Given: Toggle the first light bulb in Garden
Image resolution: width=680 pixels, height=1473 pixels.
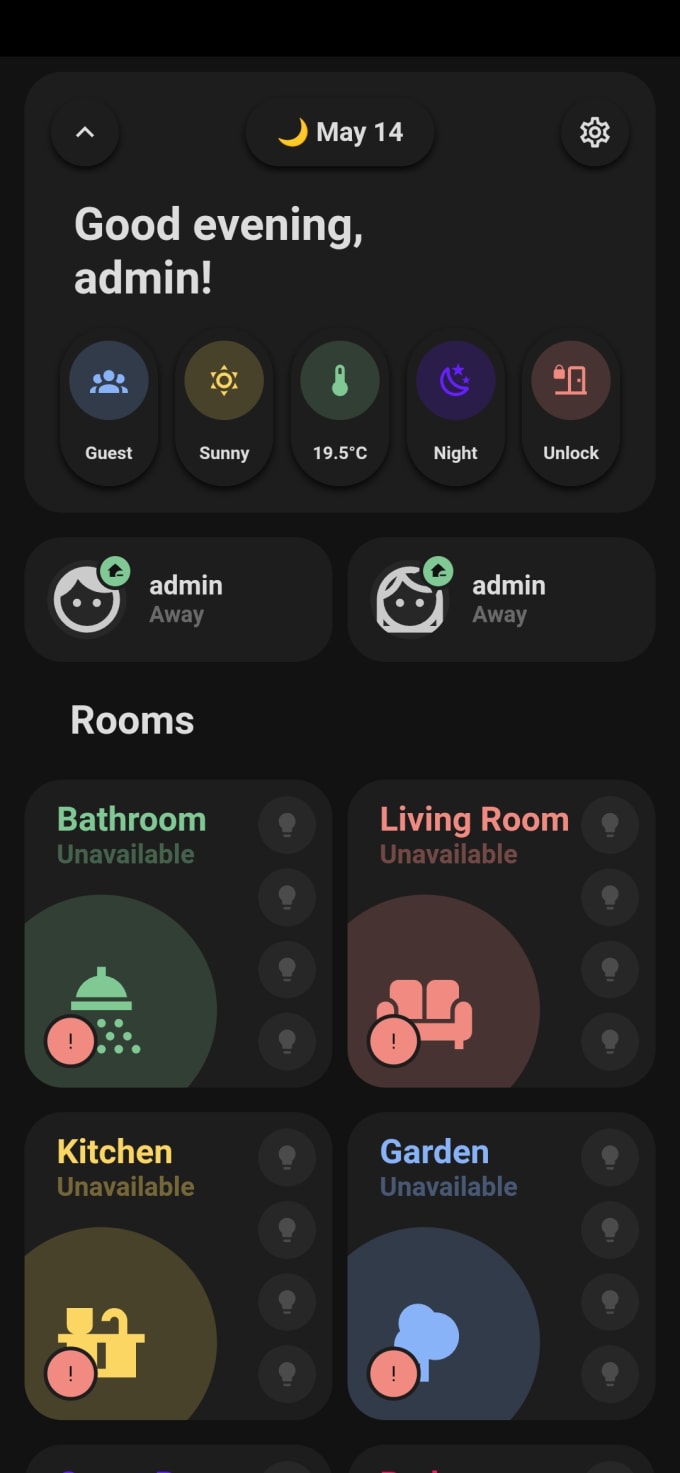Looking at the screenshot, I should [x=610, y=1157].
